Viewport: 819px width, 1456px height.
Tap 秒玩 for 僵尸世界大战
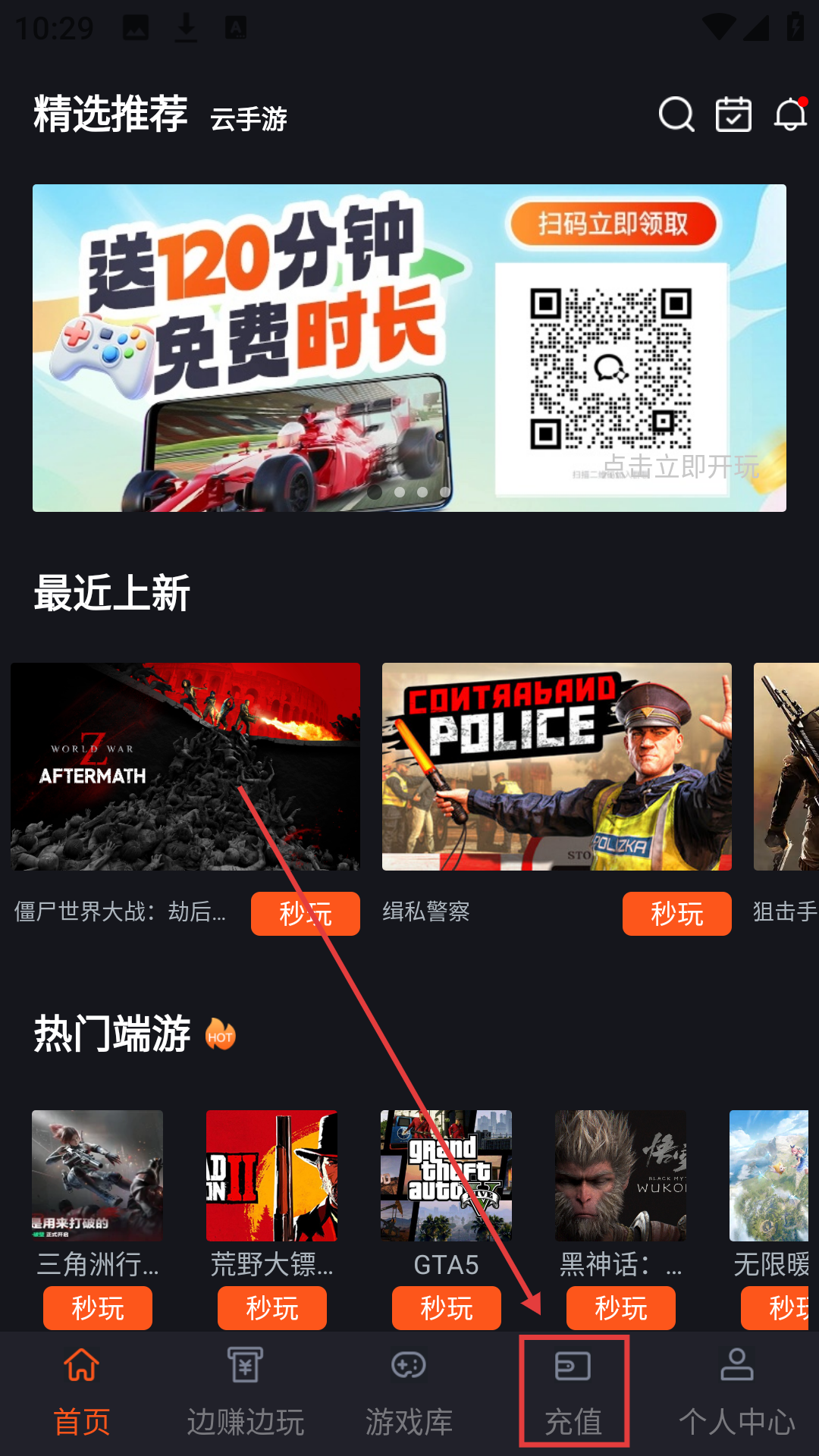[305, 913]
